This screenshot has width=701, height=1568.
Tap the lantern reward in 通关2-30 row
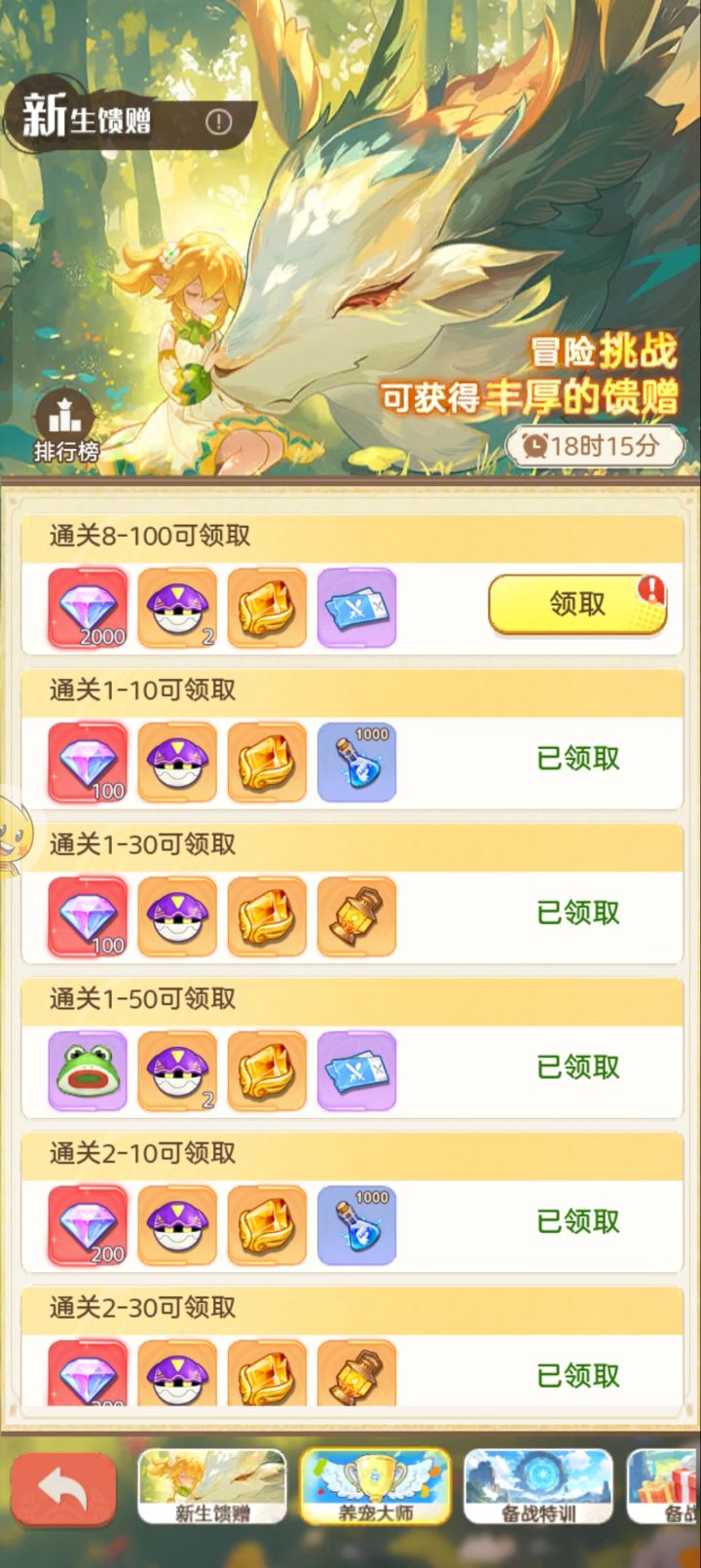click(x=357, y=1375)
